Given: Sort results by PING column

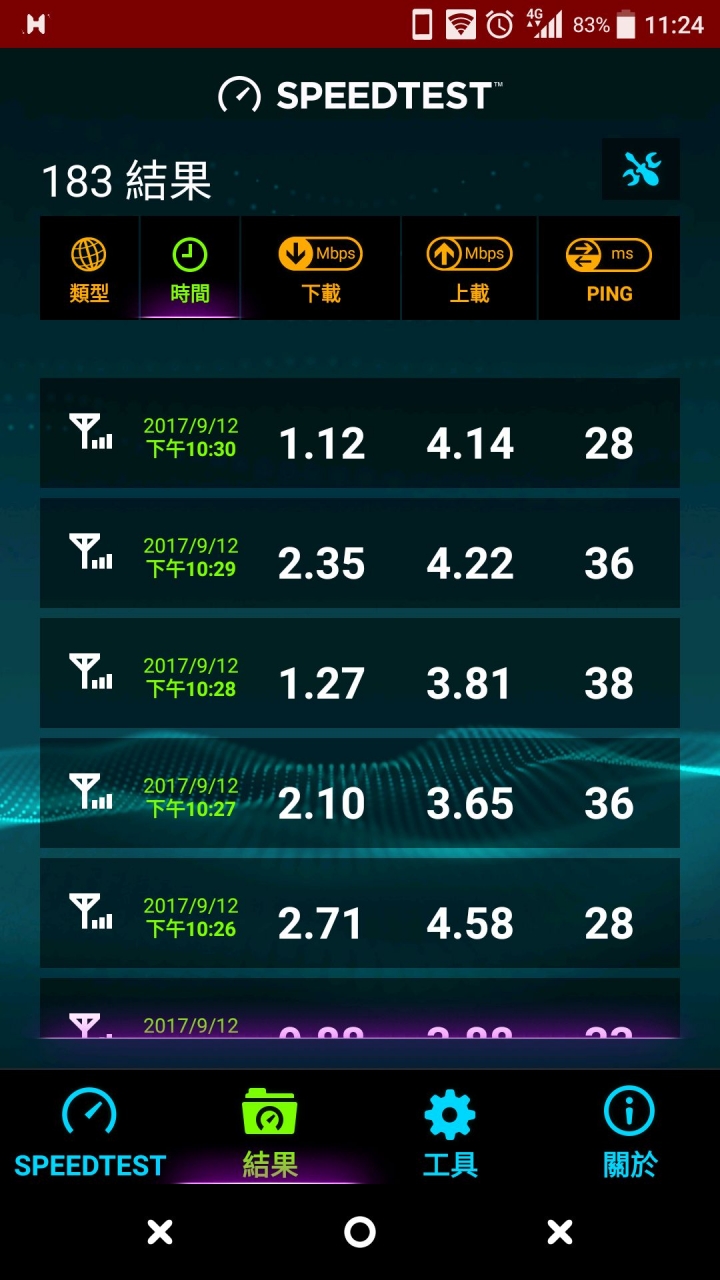Looking at the screenshot, I should (x=609, y=269).
